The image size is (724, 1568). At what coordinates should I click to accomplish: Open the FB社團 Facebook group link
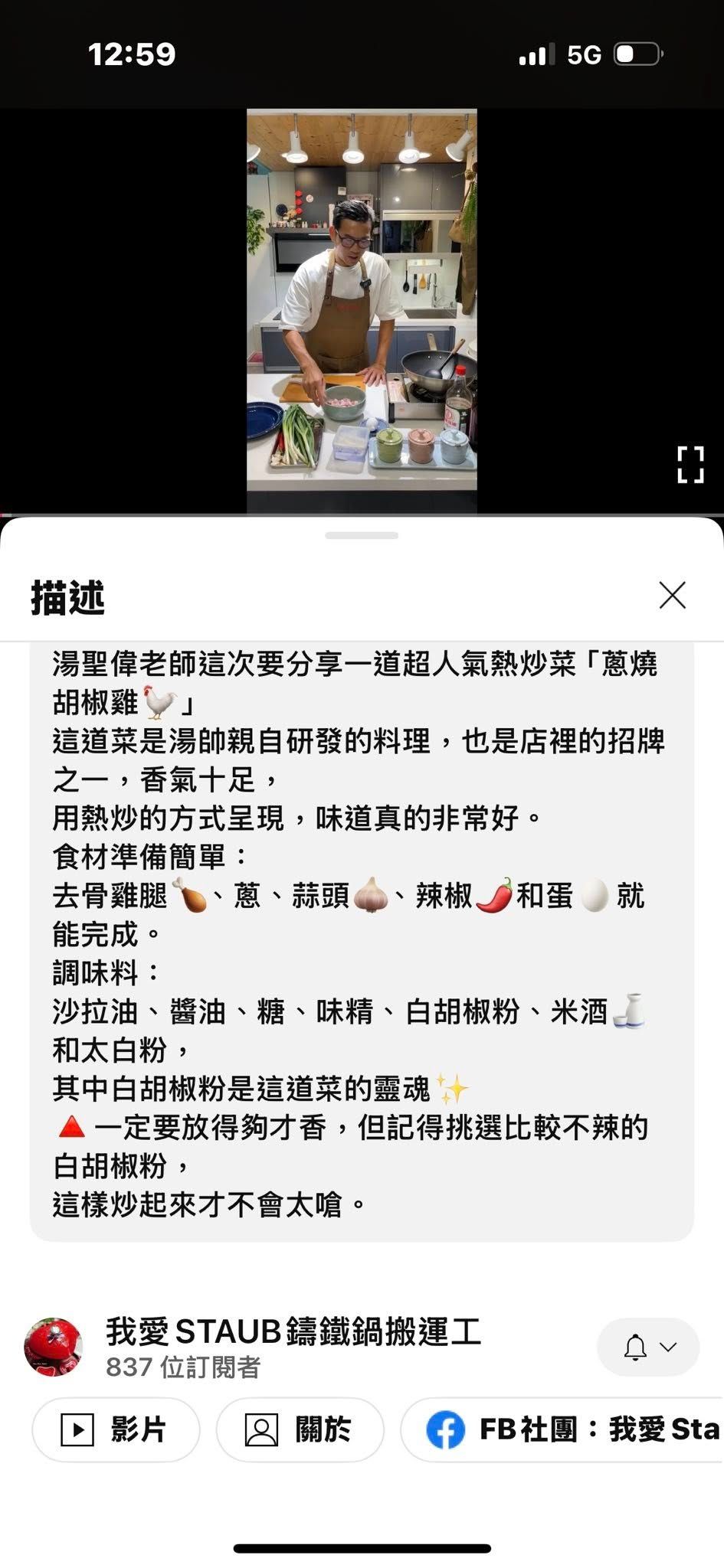[x=562, y=1429]
